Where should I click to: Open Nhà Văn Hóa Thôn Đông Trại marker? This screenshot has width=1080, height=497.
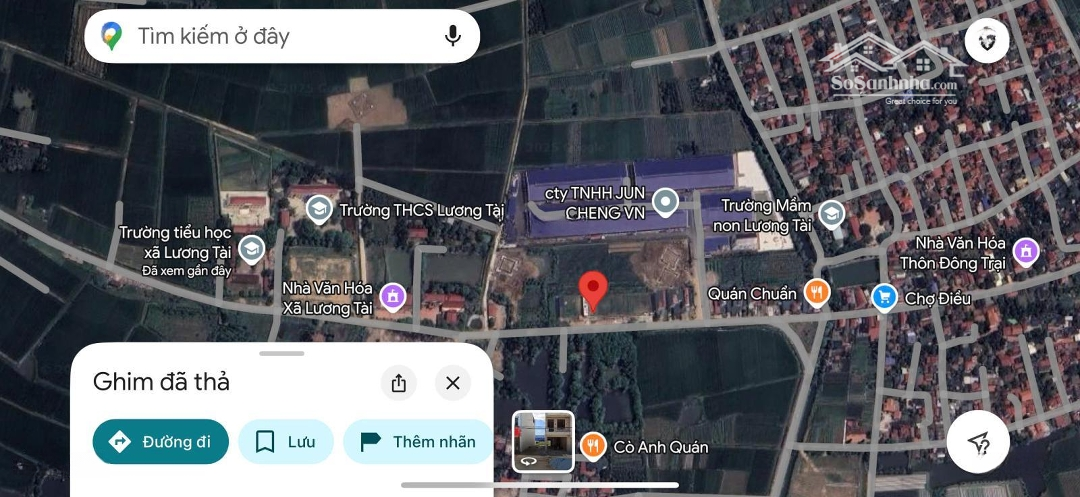[x=1025, y=251]
